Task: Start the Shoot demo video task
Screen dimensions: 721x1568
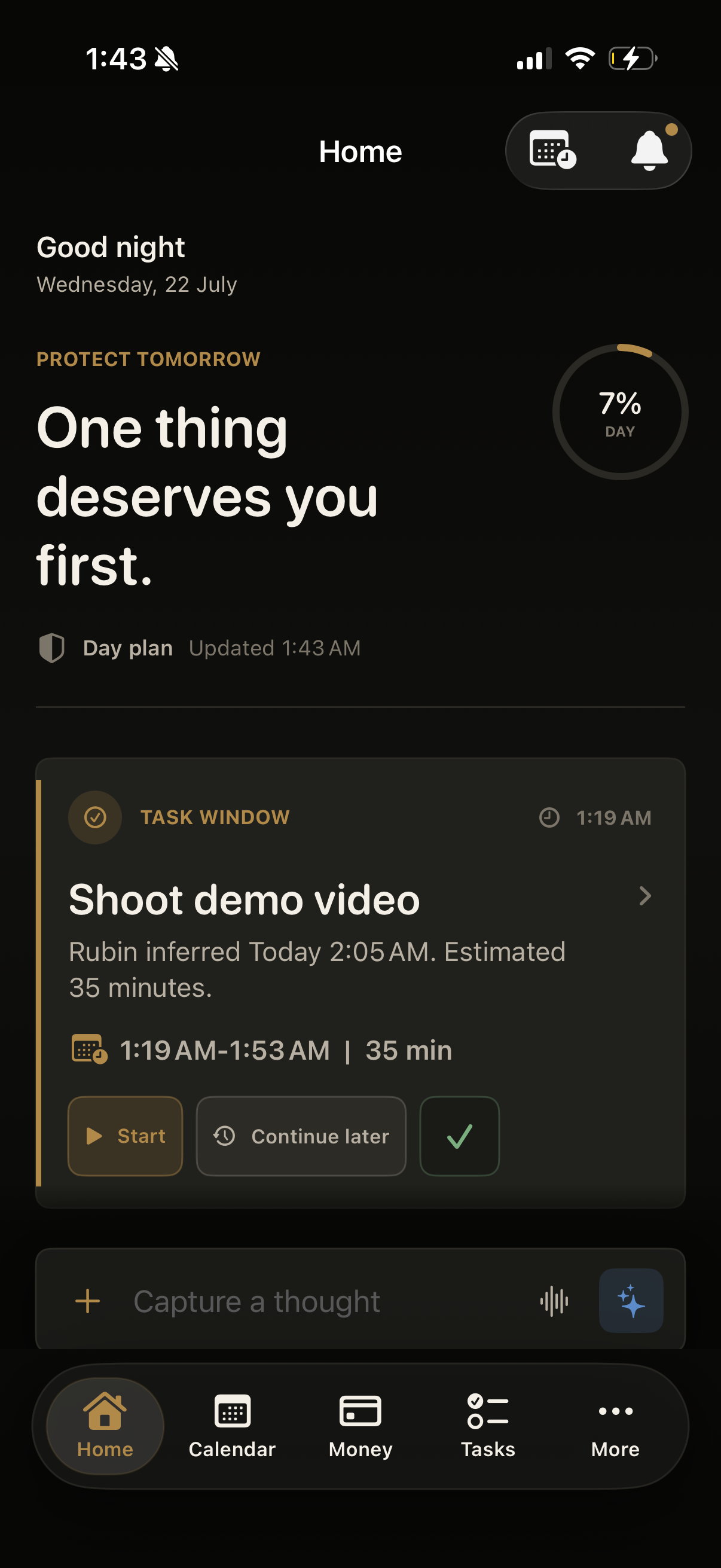Action: click(x=126, y=1136)
